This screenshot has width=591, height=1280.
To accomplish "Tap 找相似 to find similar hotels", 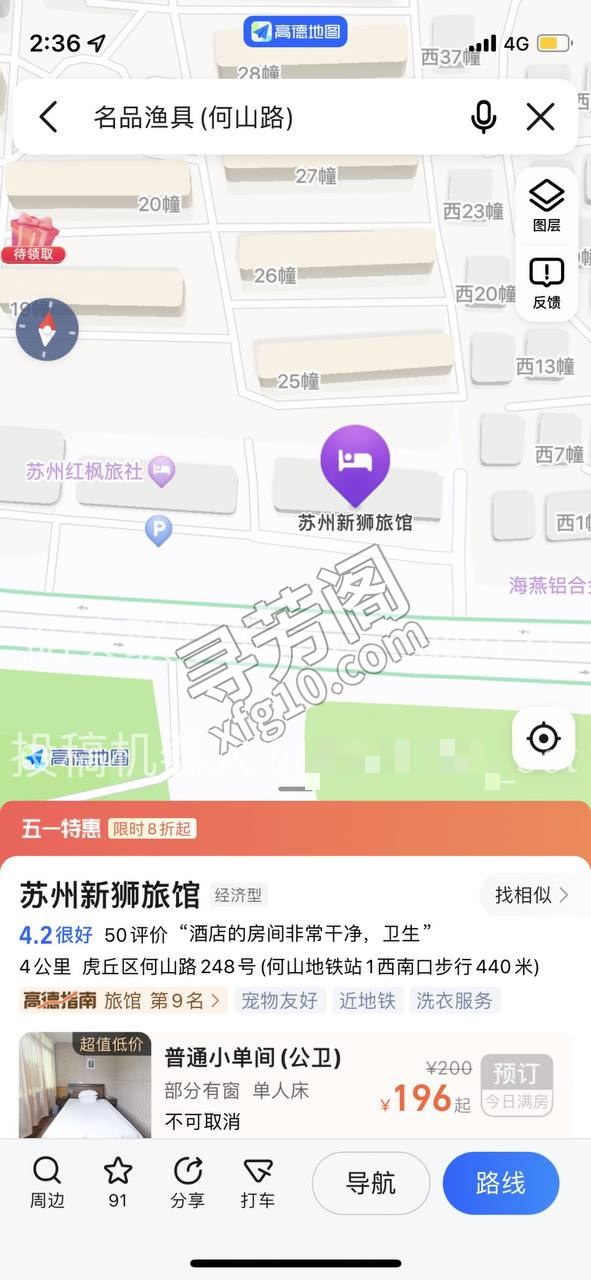I will pos(531,894).
